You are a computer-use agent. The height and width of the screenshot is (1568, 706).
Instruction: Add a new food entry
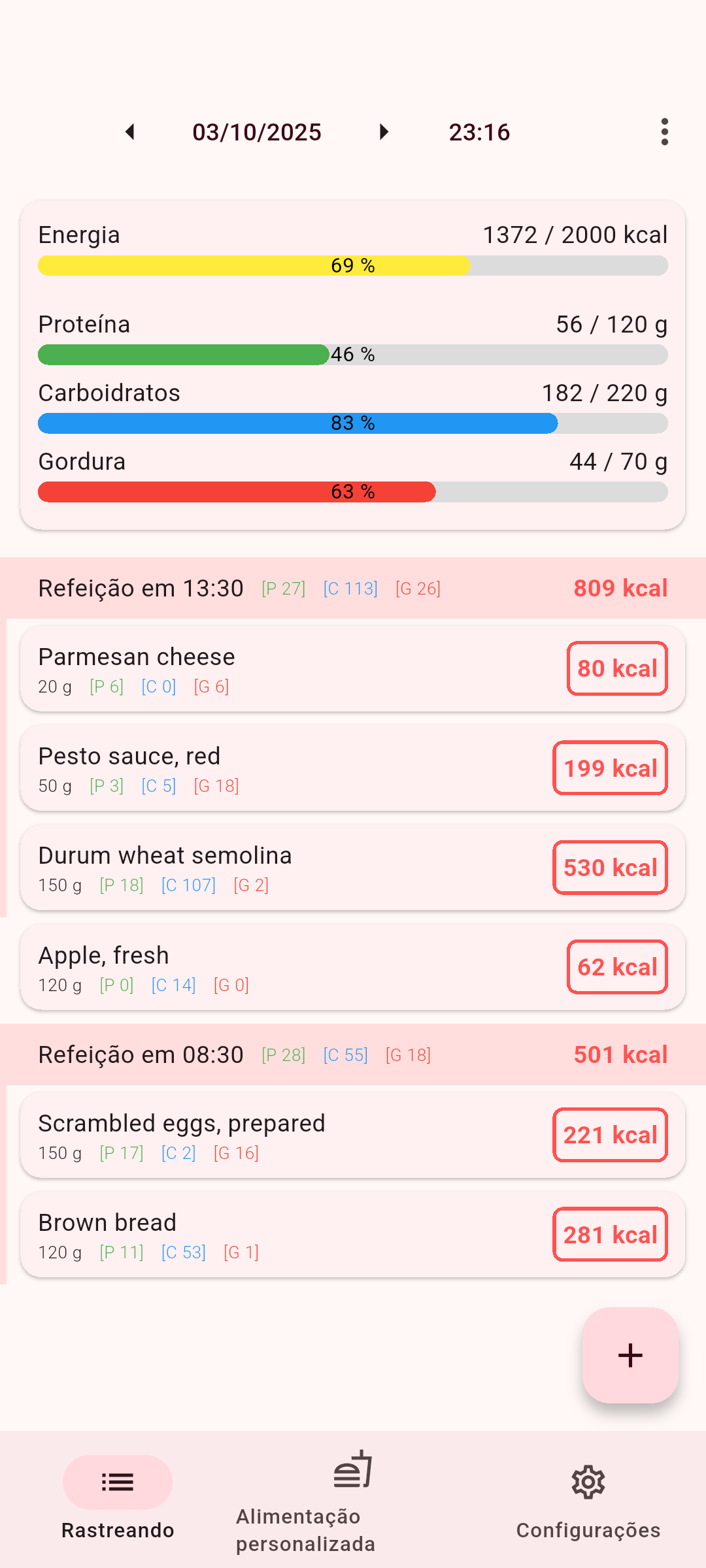point(630,1355)
